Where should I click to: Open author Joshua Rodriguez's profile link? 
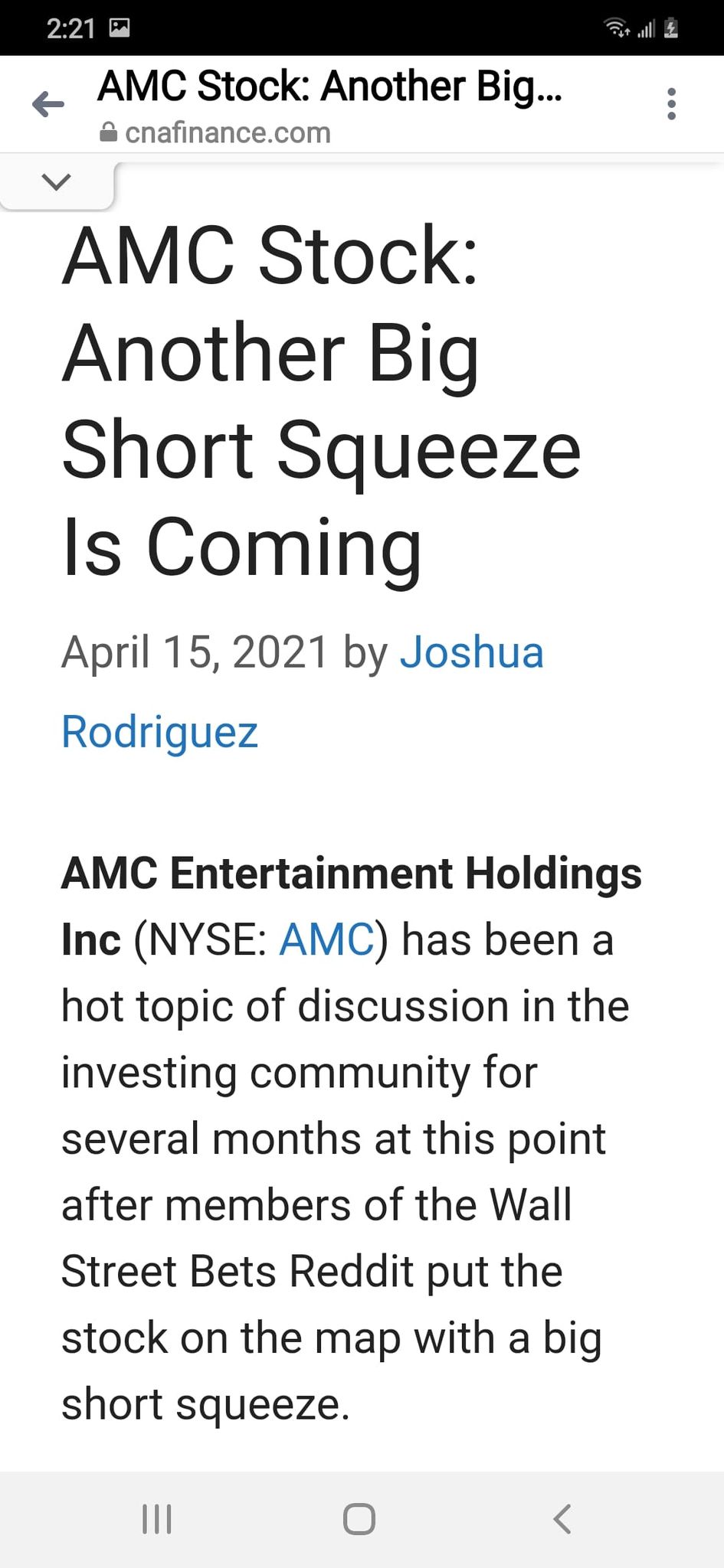click(x=471, y=652)
